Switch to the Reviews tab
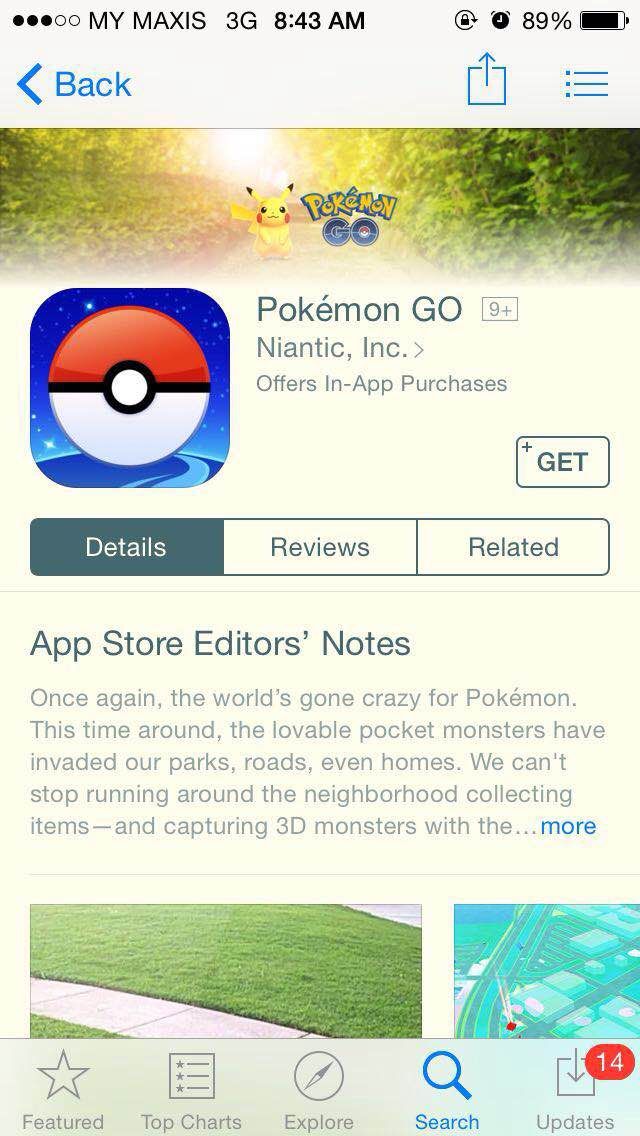The height and width of the screenshot is (1136, 640). tap(320, 547)
